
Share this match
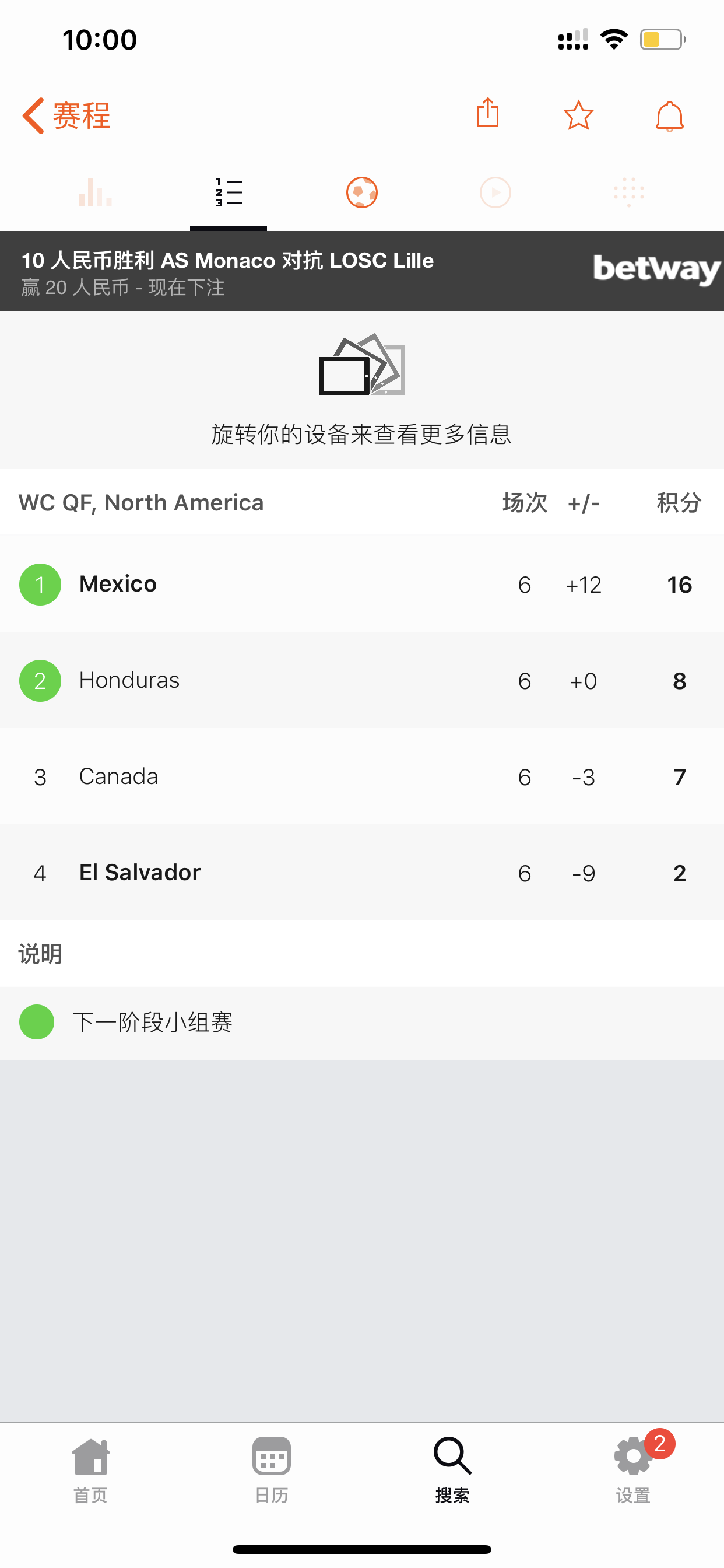point(487,113)
